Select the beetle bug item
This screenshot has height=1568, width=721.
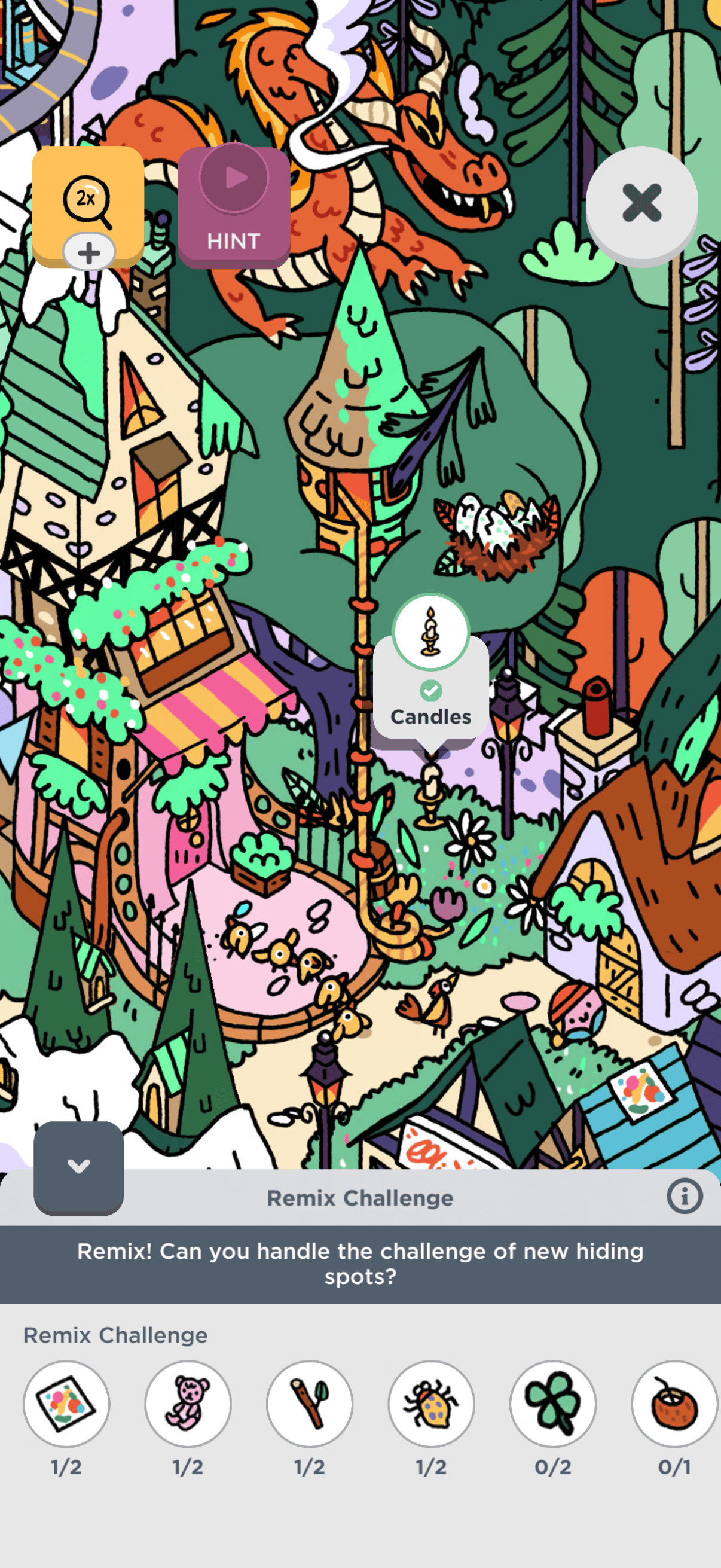point(432,1403)
